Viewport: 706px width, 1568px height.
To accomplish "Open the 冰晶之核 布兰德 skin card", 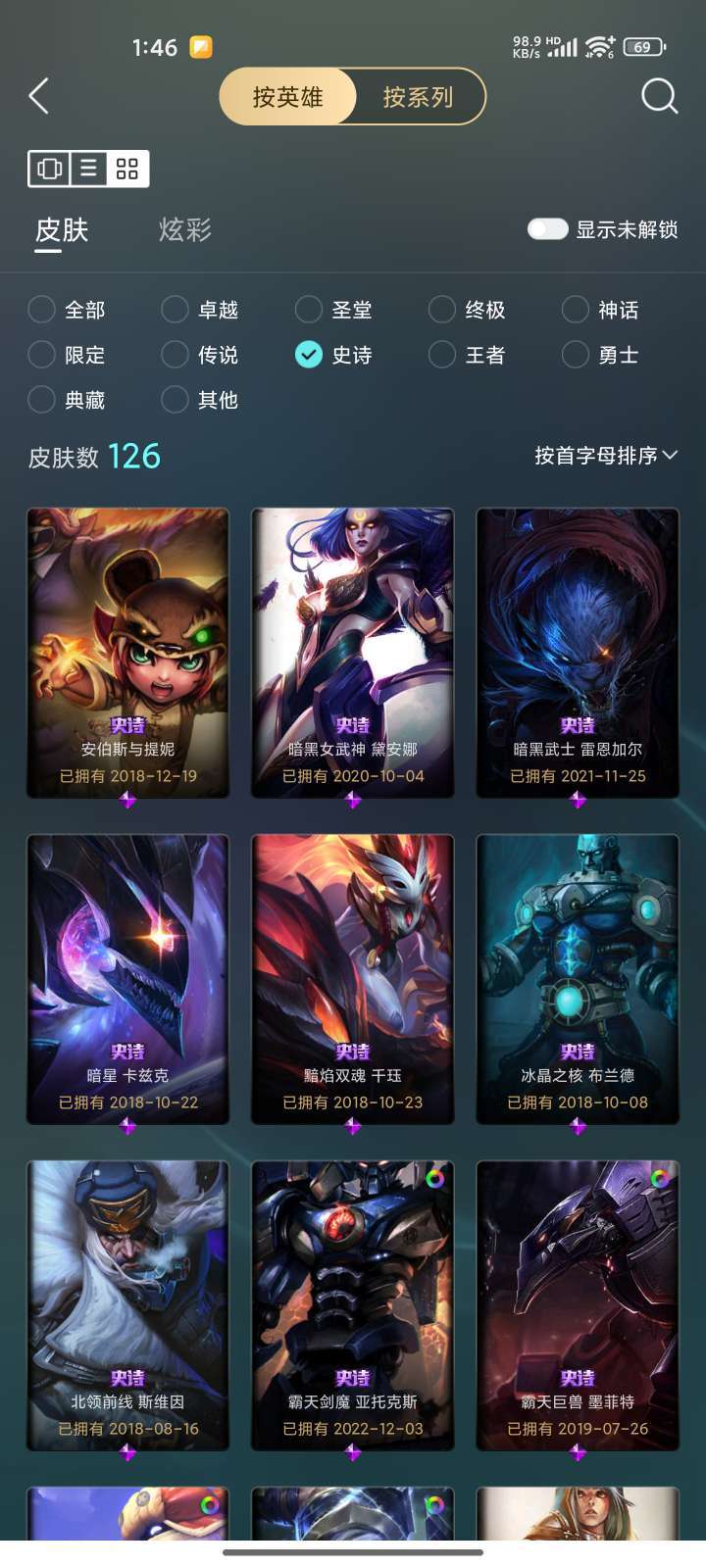I will point(578,979).
